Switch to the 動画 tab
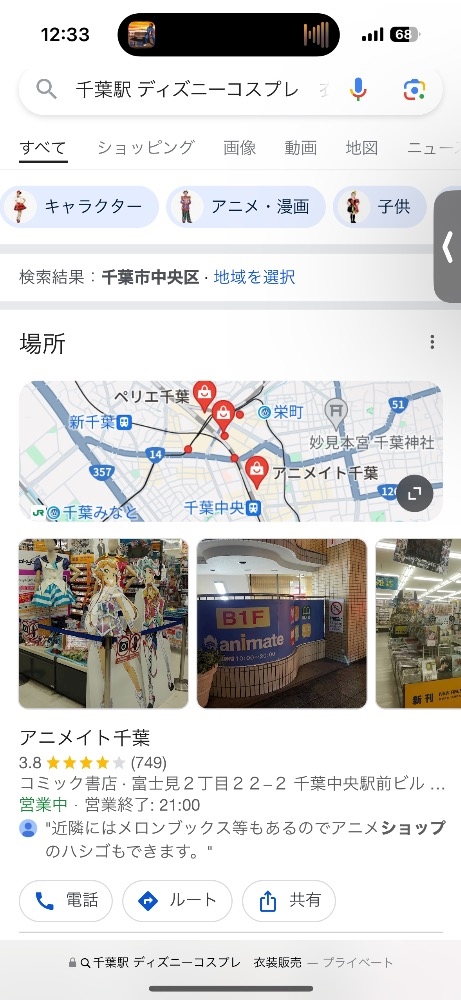 point(301,148)
